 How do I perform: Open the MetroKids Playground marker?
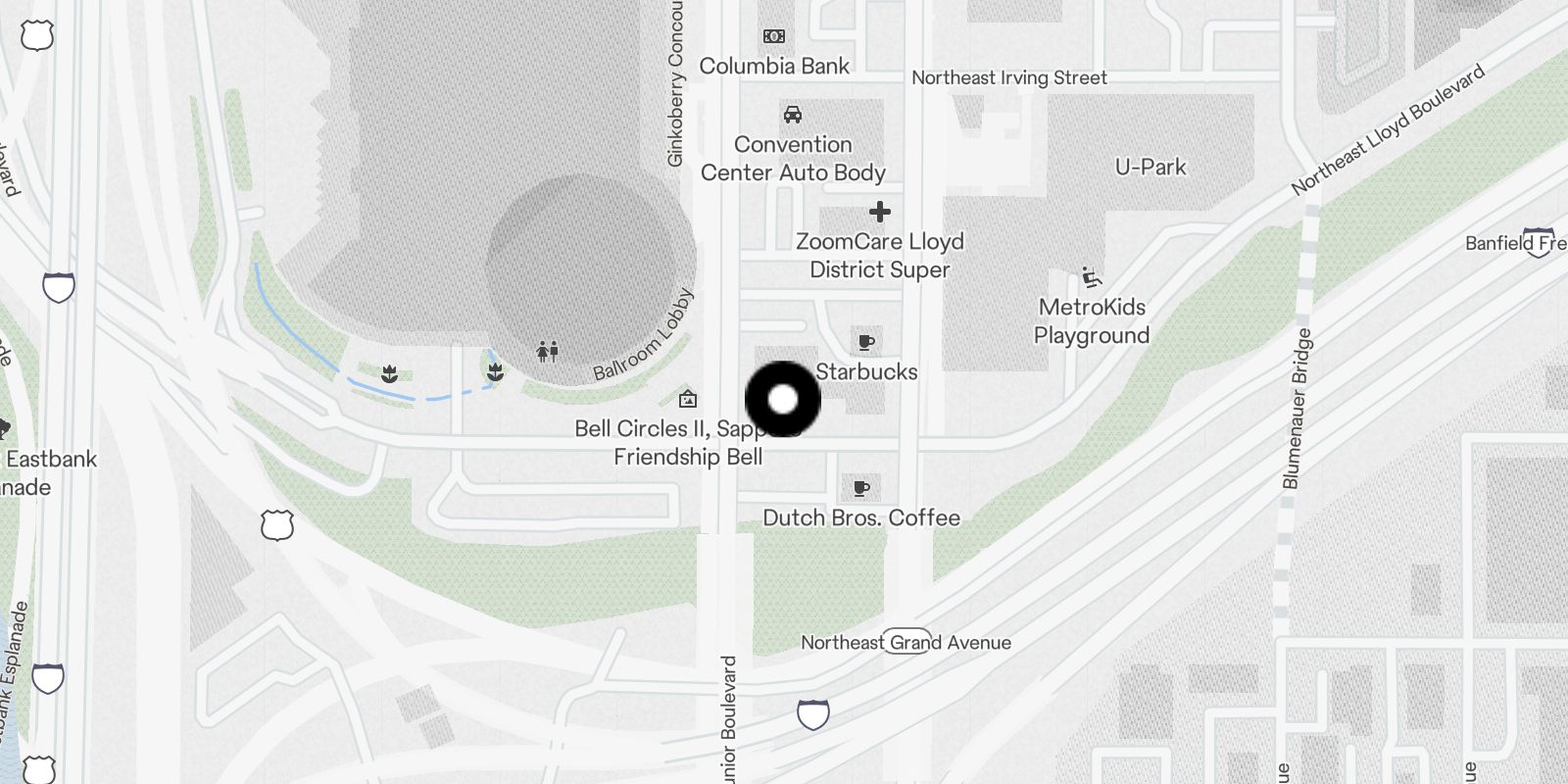(1091, 278)
